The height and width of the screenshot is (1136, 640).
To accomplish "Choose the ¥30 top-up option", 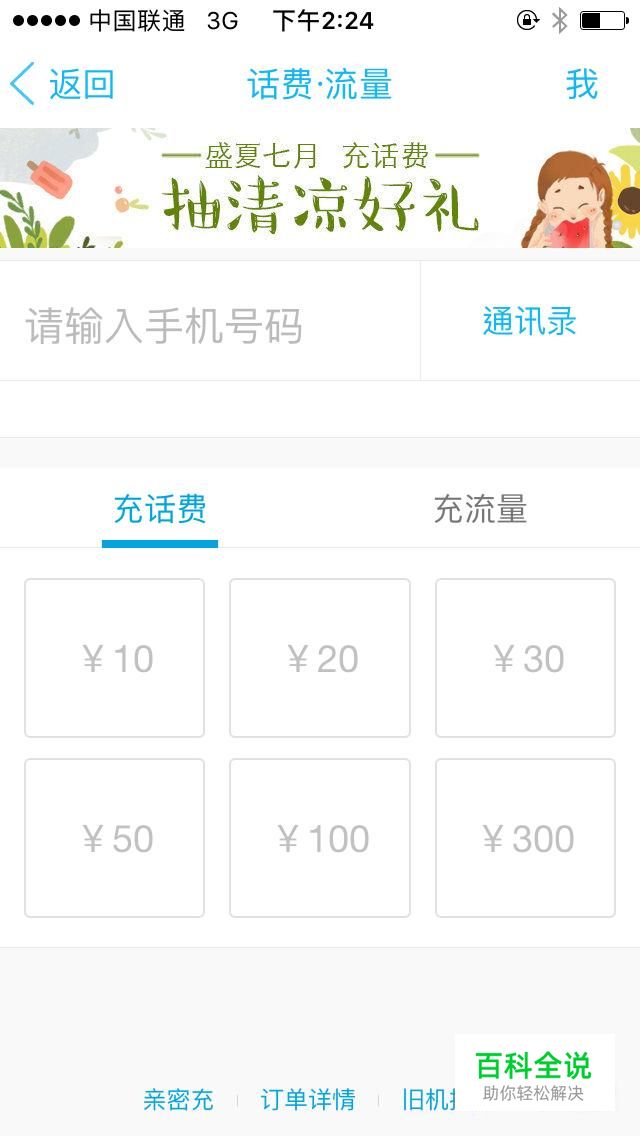I will (525, 658).
